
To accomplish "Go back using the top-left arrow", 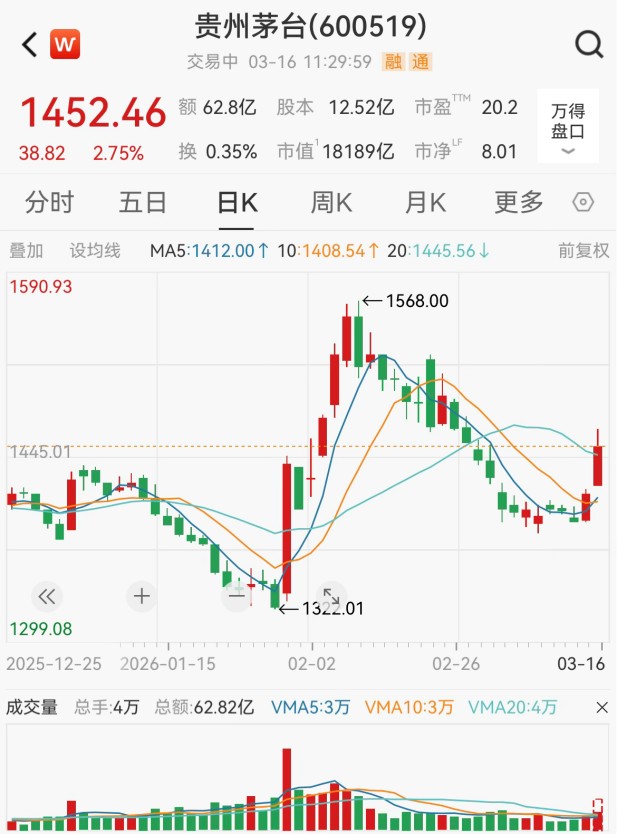I will pyautogui.click(x=29, y=45).
